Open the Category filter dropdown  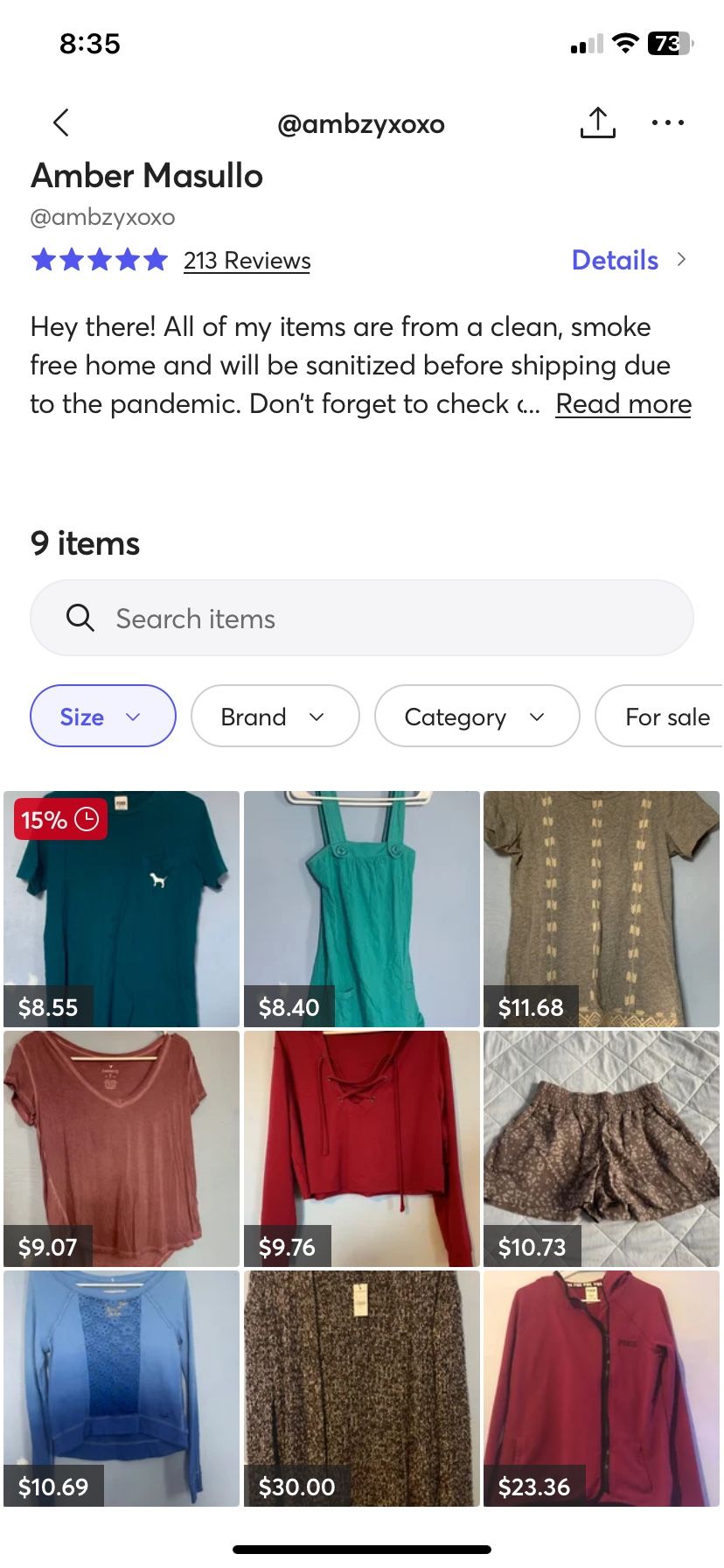coord(477,717)
